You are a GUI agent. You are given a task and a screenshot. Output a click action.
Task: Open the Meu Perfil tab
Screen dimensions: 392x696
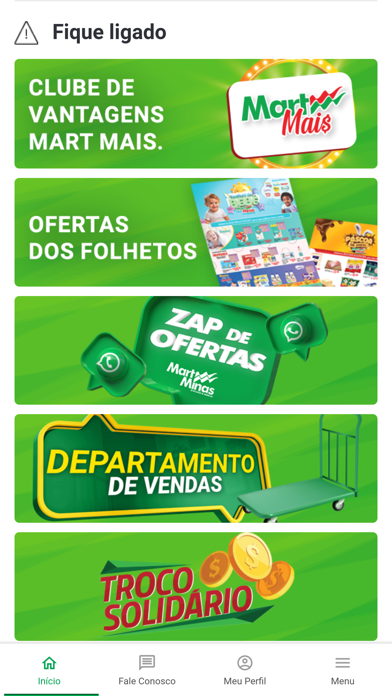click(245, 670)
